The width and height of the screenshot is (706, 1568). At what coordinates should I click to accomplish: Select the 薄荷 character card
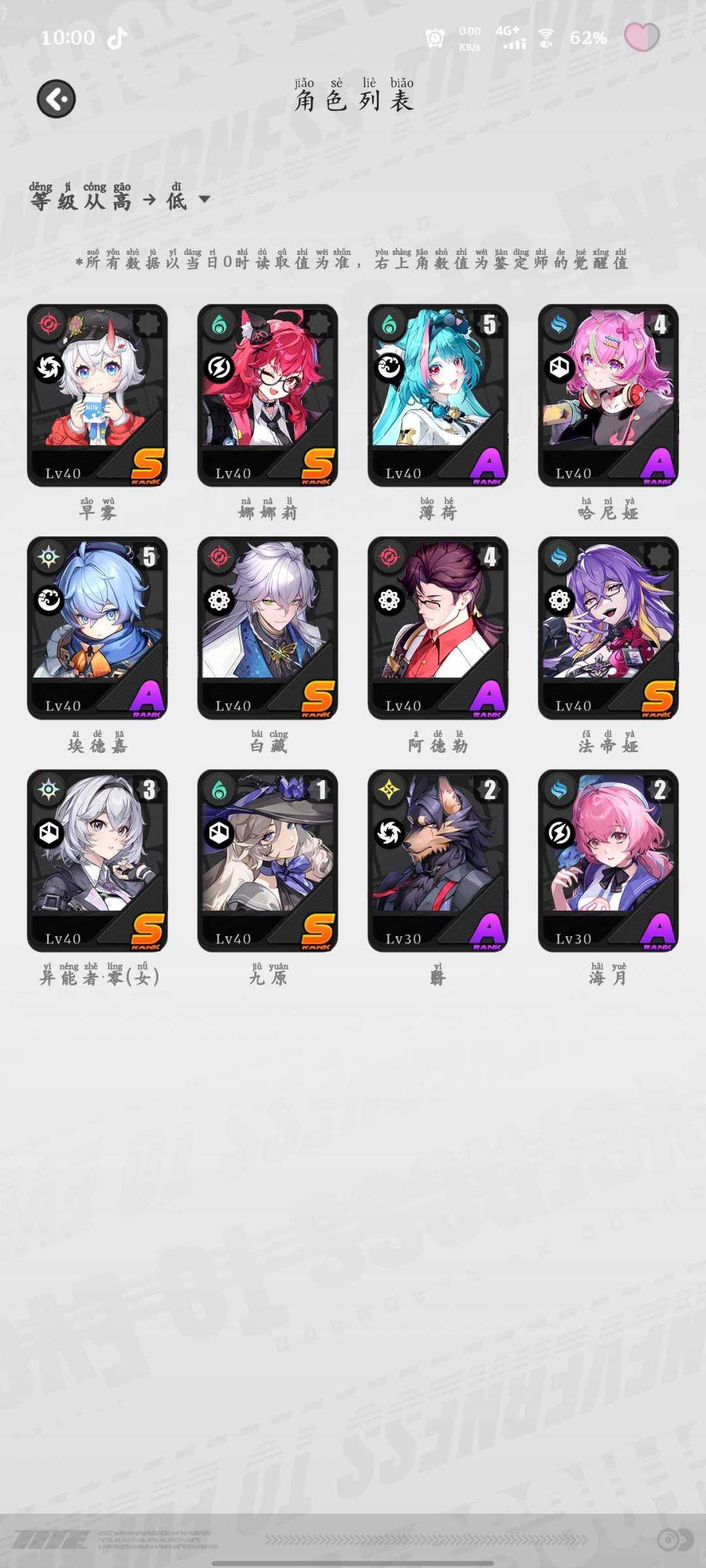(437, 395)
